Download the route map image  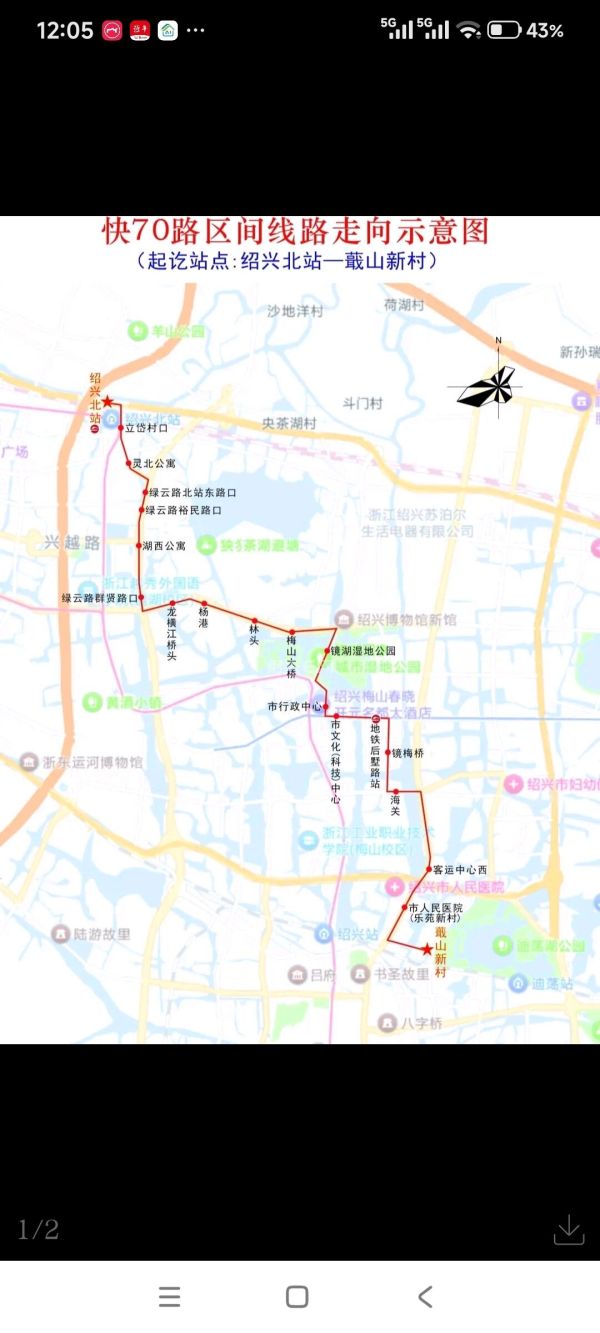(569, 1229)
